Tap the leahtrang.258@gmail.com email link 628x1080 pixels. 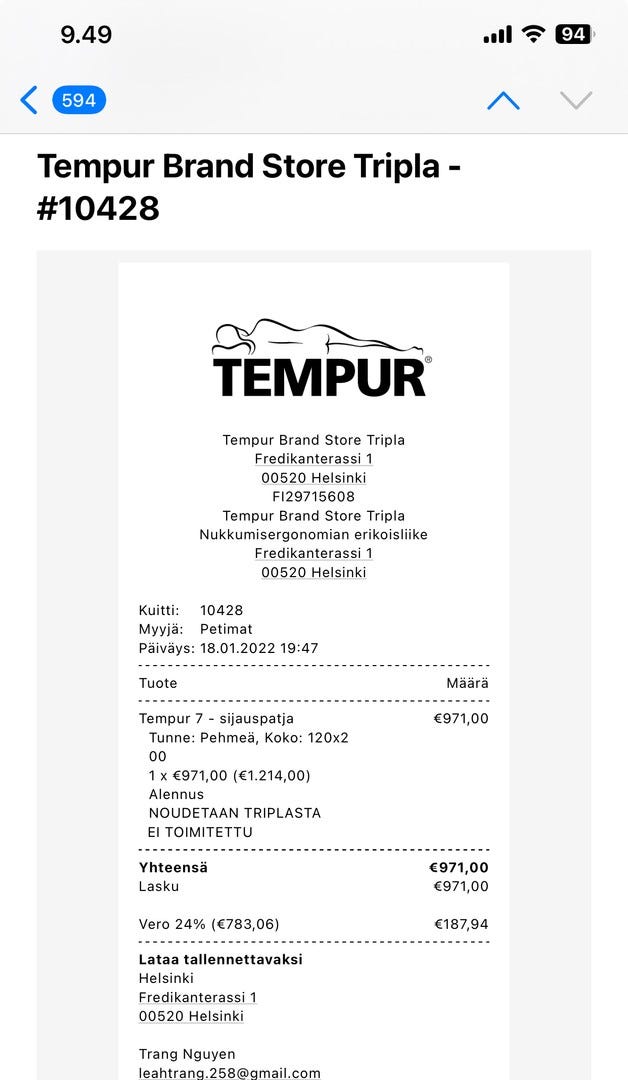pos(230,1072)
